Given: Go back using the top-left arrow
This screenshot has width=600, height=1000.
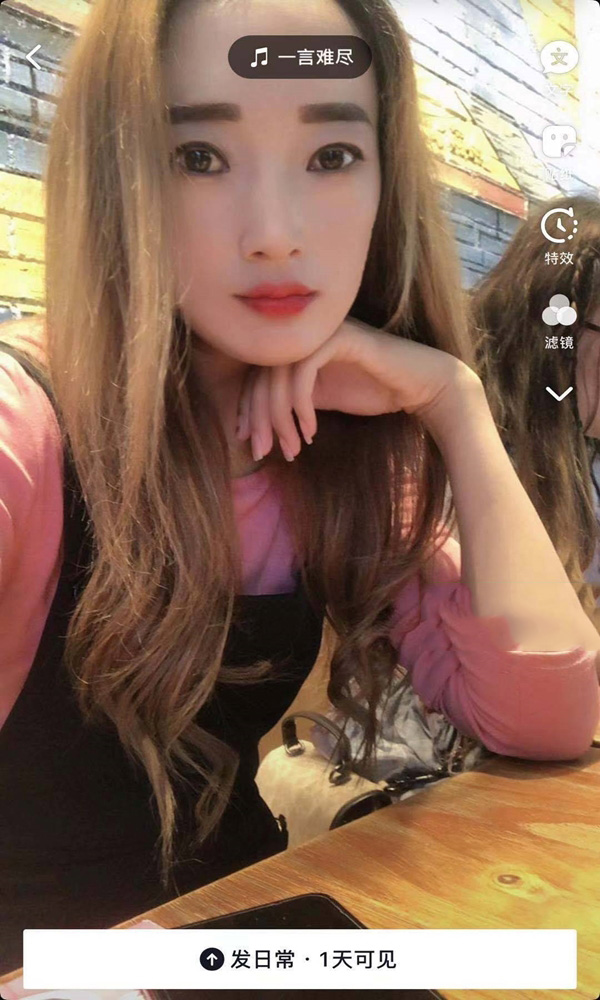Looking at the screenshot, I should [34, 58].
